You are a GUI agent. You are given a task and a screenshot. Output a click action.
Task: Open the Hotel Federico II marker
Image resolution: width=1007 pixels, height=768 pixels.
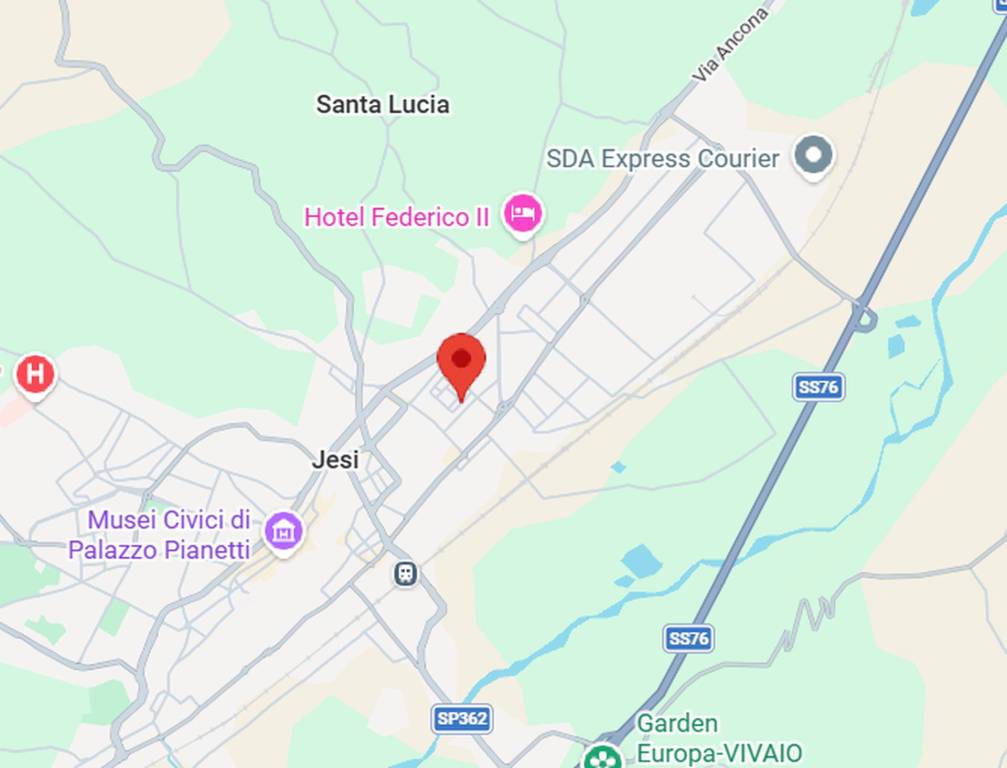click(x=522, y=212)
